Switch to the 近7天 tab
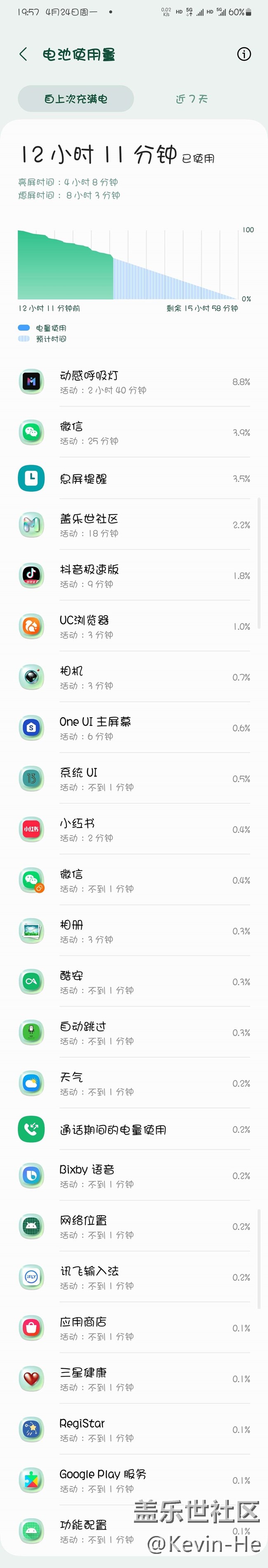Viewport: 268px width, 1568px height. click(x=192, y=99)
